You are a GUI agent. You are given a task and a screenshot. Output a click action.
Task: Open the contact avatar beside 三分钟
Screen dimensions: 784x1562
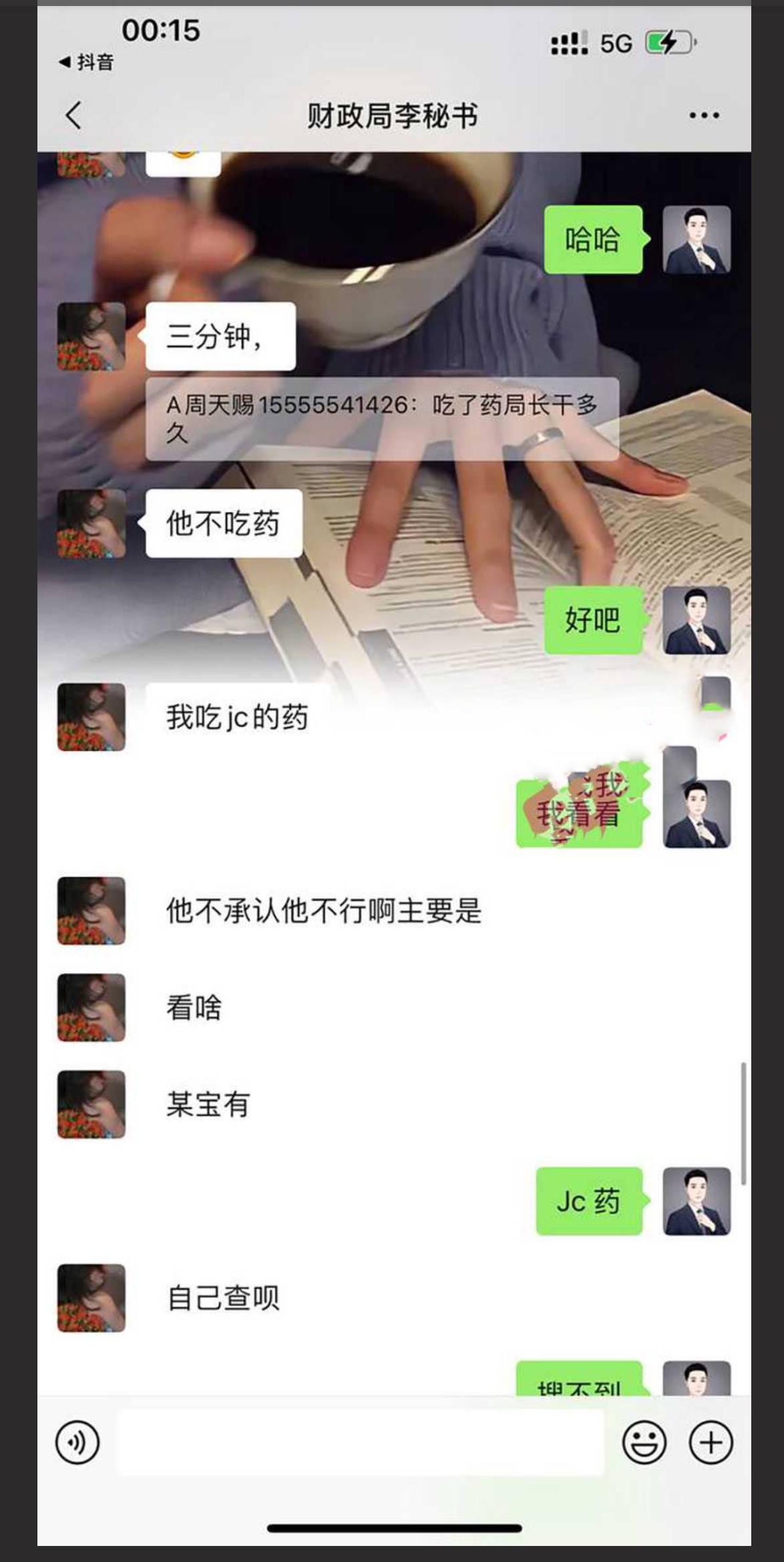pos(92,336)
